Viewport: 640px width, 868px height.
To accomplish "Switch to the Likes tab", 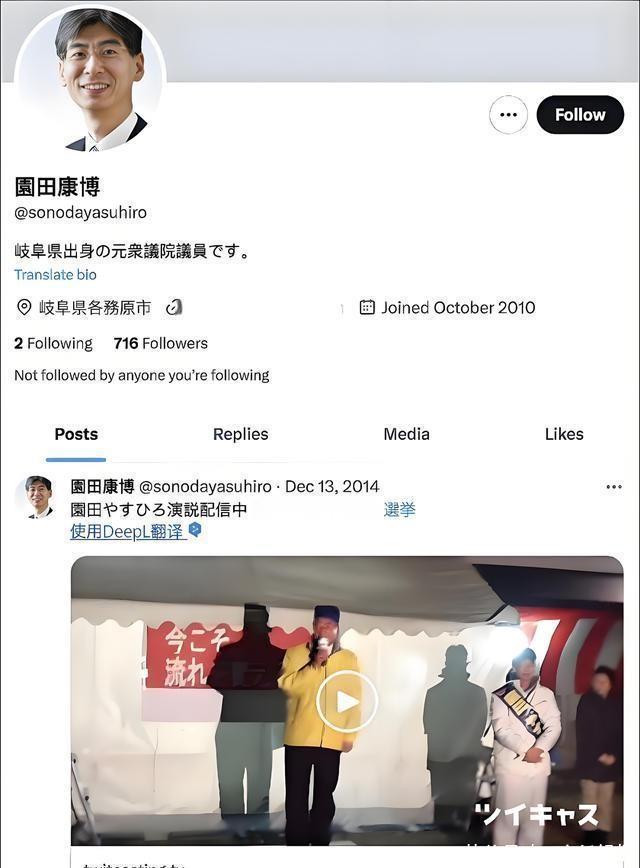I will (x=564, y=434).
